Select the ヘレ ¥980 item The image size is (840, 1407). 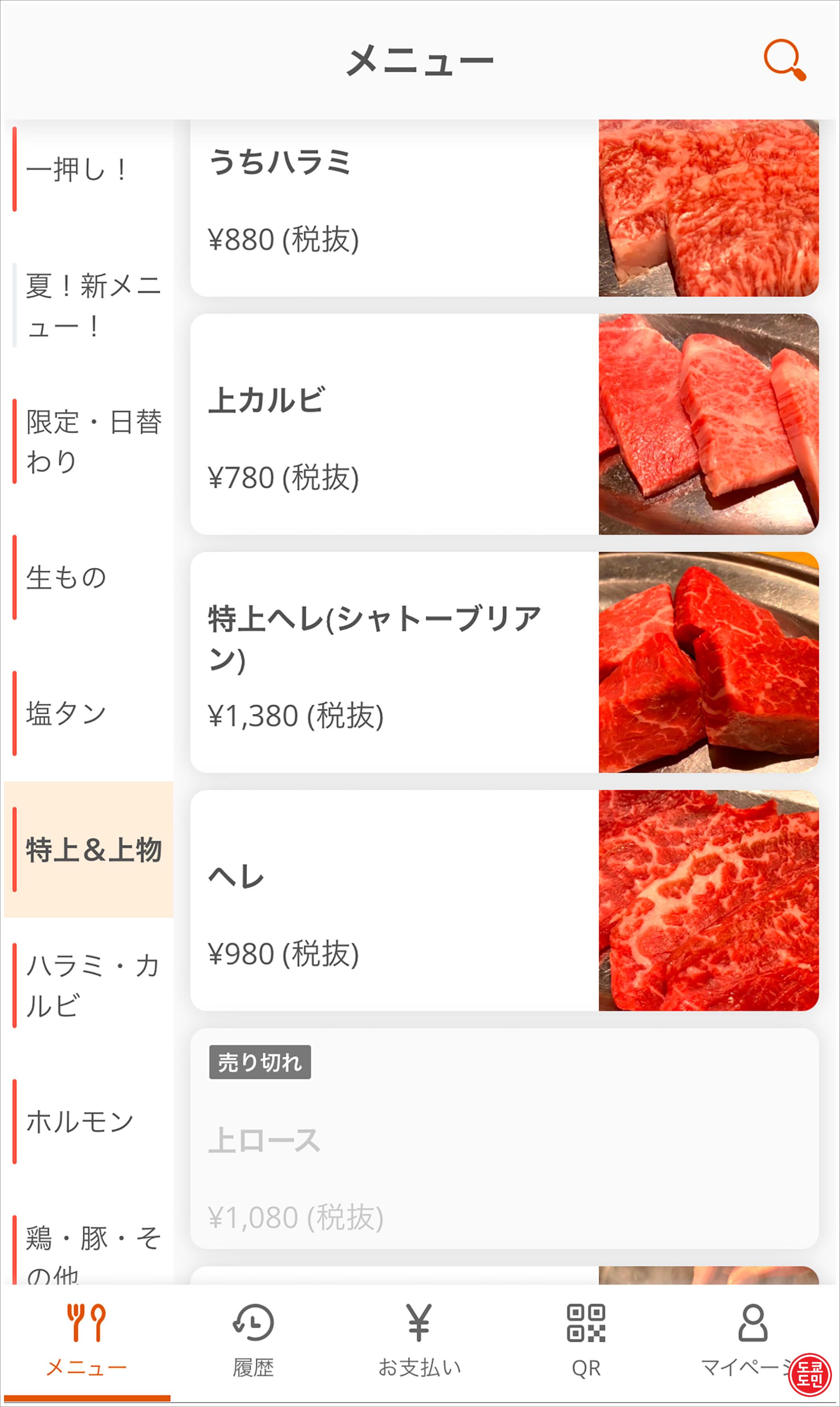(504, 900)
